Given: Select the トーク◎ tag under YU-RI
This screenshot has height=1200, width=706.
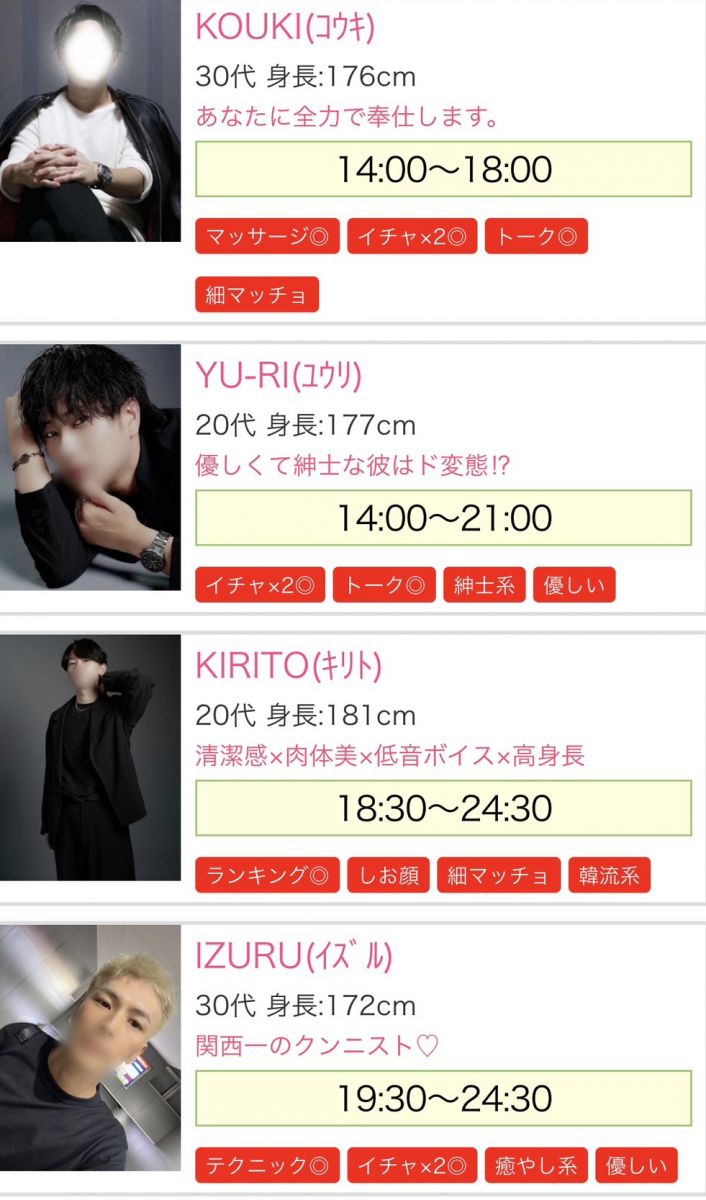Looking at the screenshot, I should (x=384, y=586).
